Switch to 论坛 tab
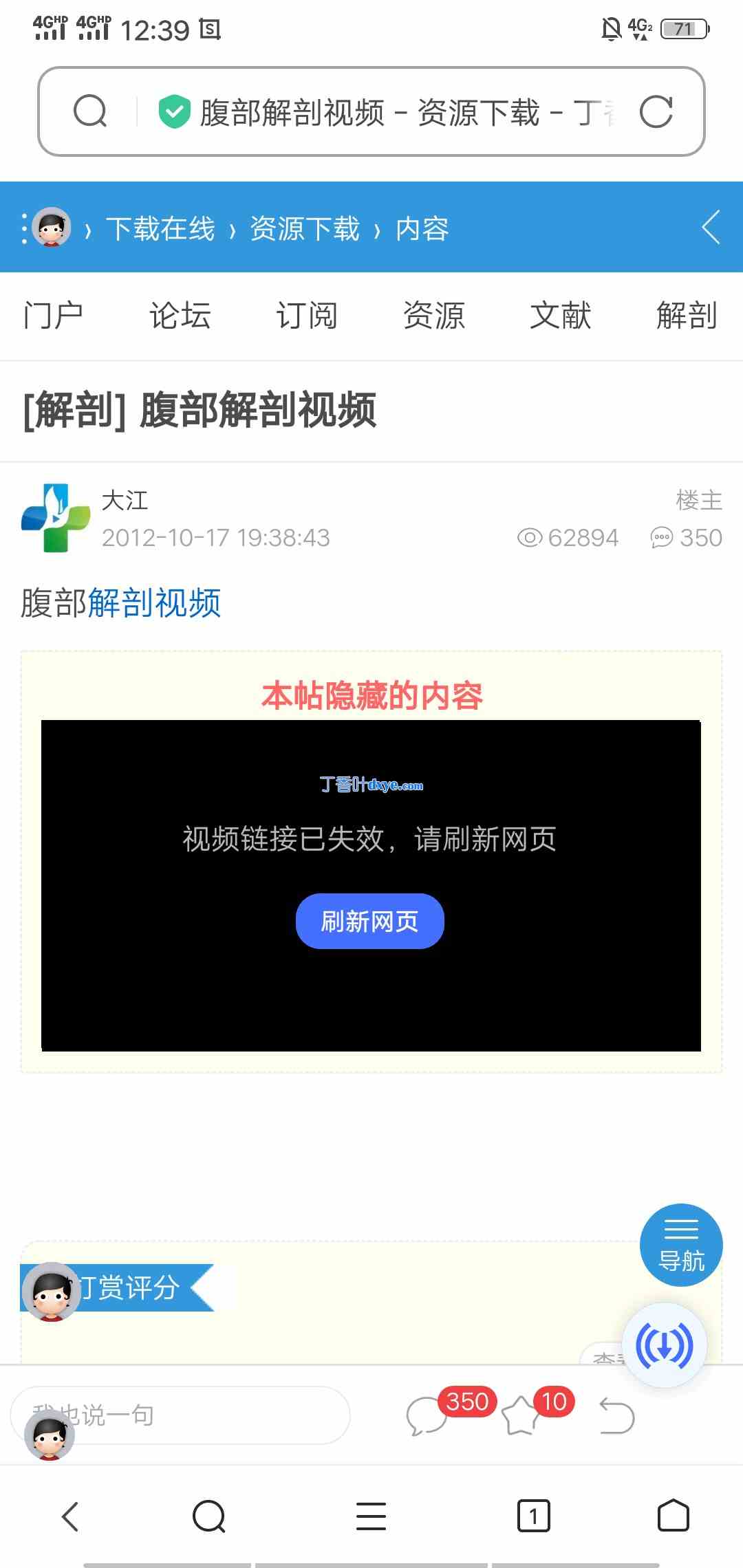Image resolution: width=743 pixels, height=1568 pixels. pyautogui.click(x=180, y=316)
